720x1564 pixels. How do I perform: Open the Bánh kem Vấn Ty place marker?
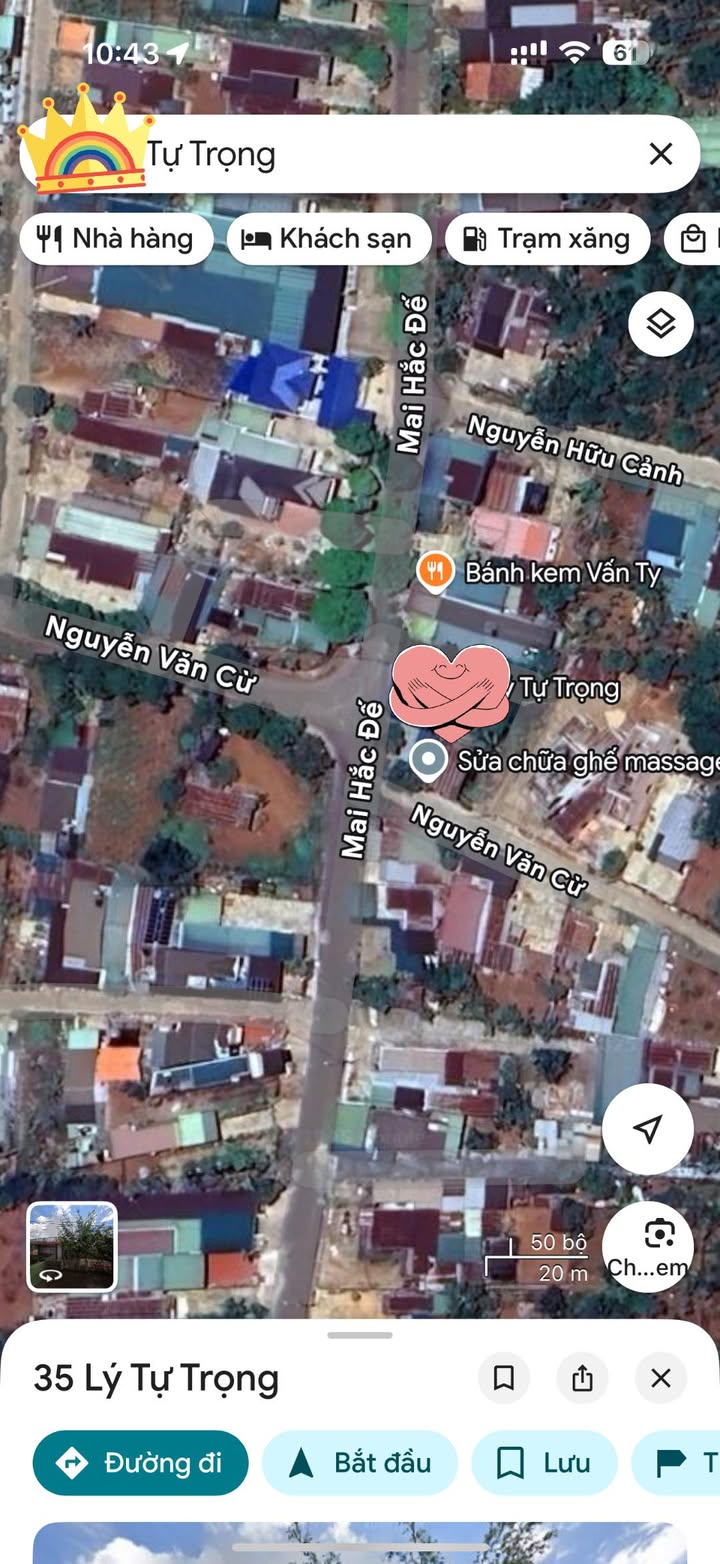coord(433,572)
